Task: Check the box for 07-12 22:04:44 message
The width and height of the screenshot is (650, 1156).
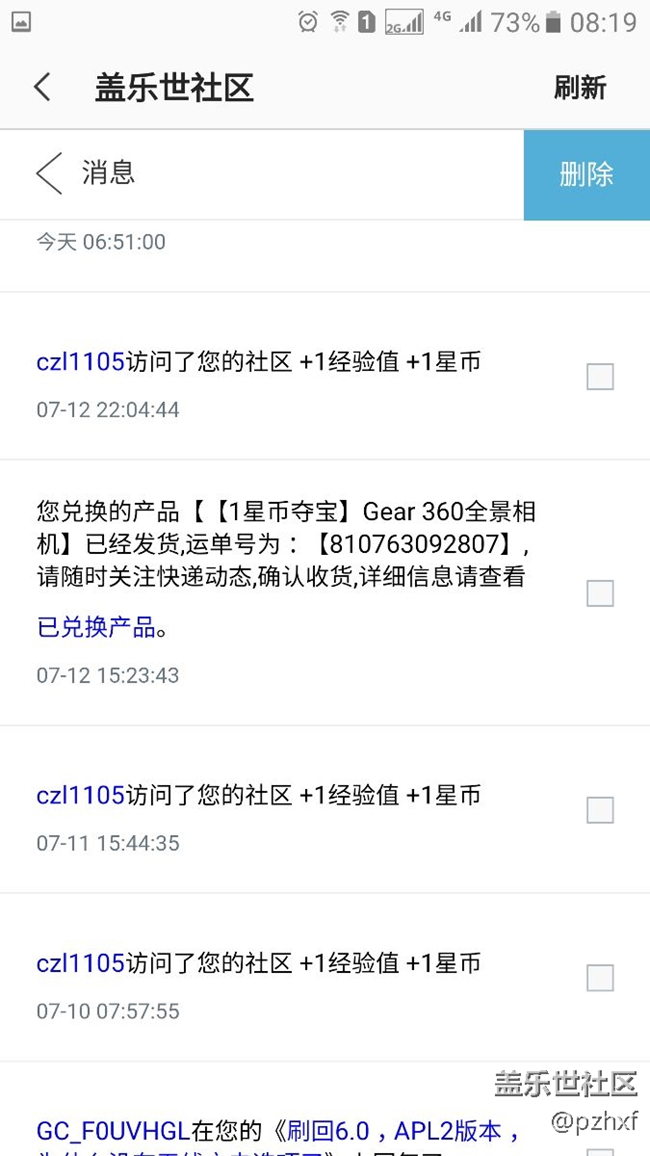Action: click(600, 377)
